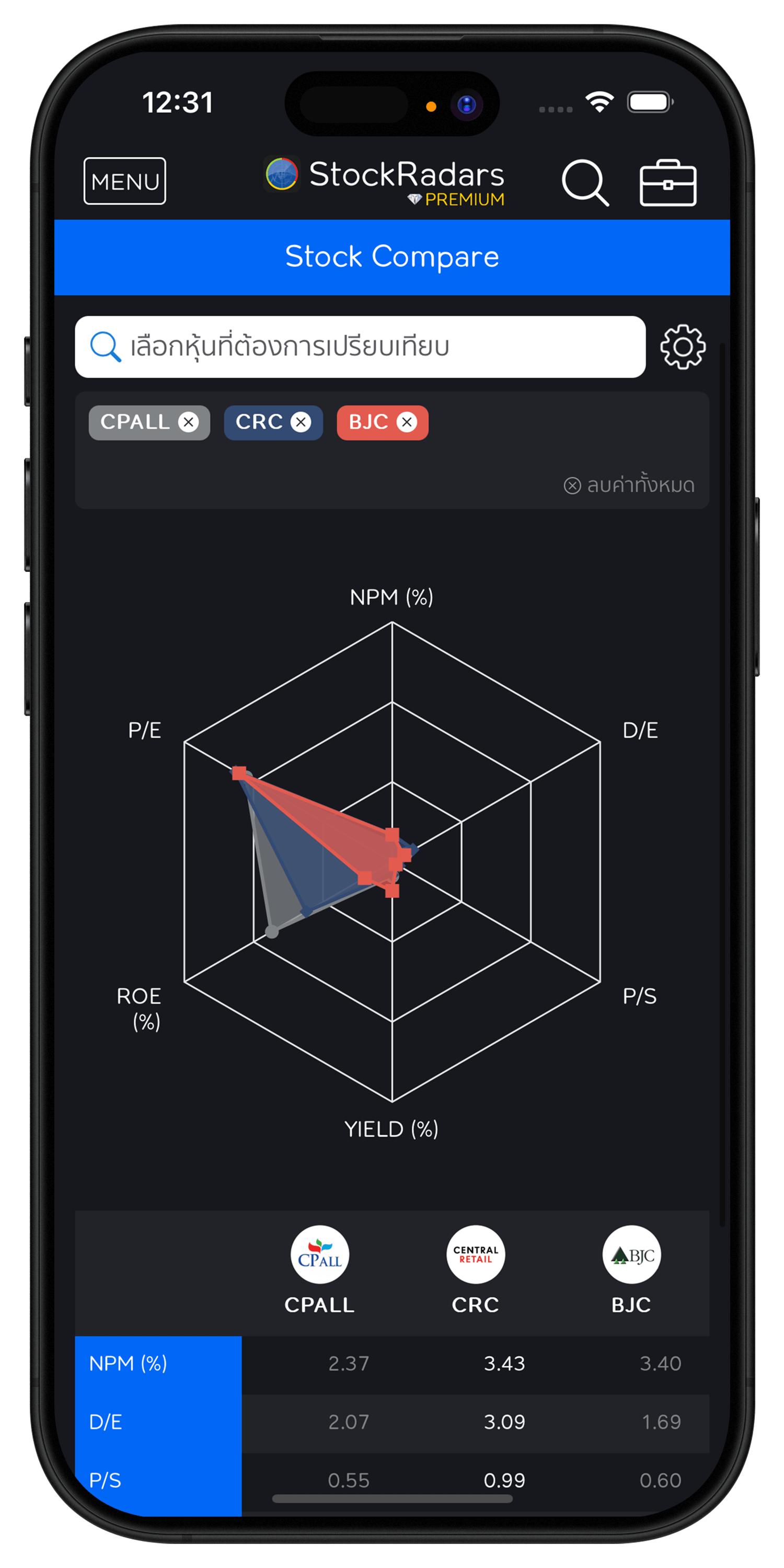Open the compare settings gear
The width and height of the screenshot is (784, 1568).
point(683,347)
